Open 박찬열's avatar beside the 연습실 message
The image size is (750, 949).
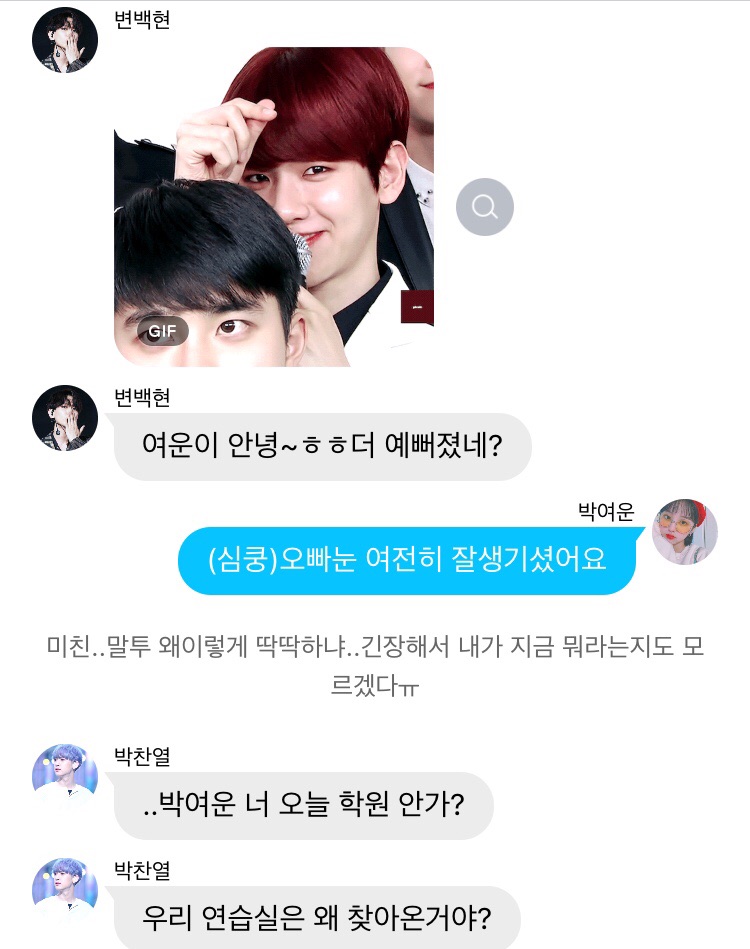65,889
